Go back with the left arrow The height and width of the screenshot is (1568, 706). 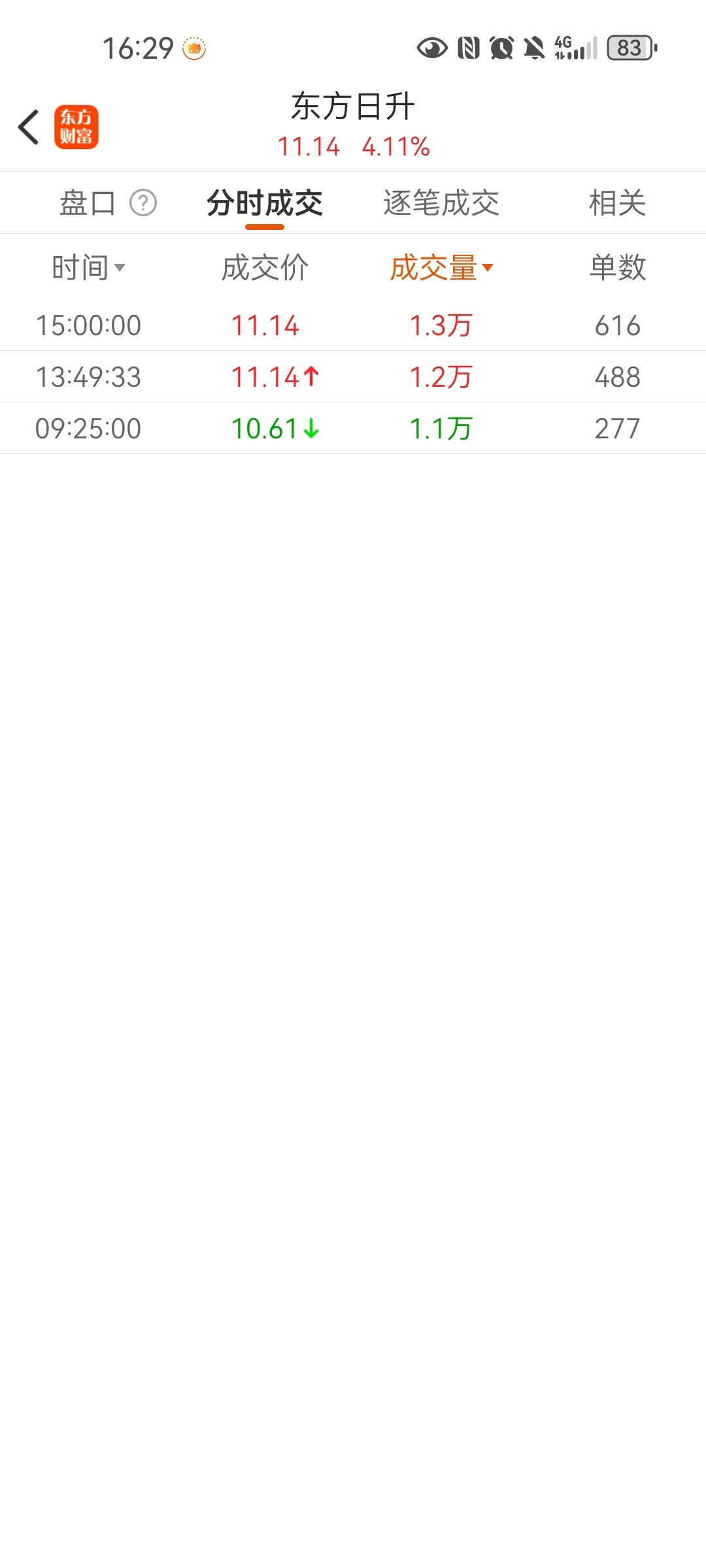point(29,127)
